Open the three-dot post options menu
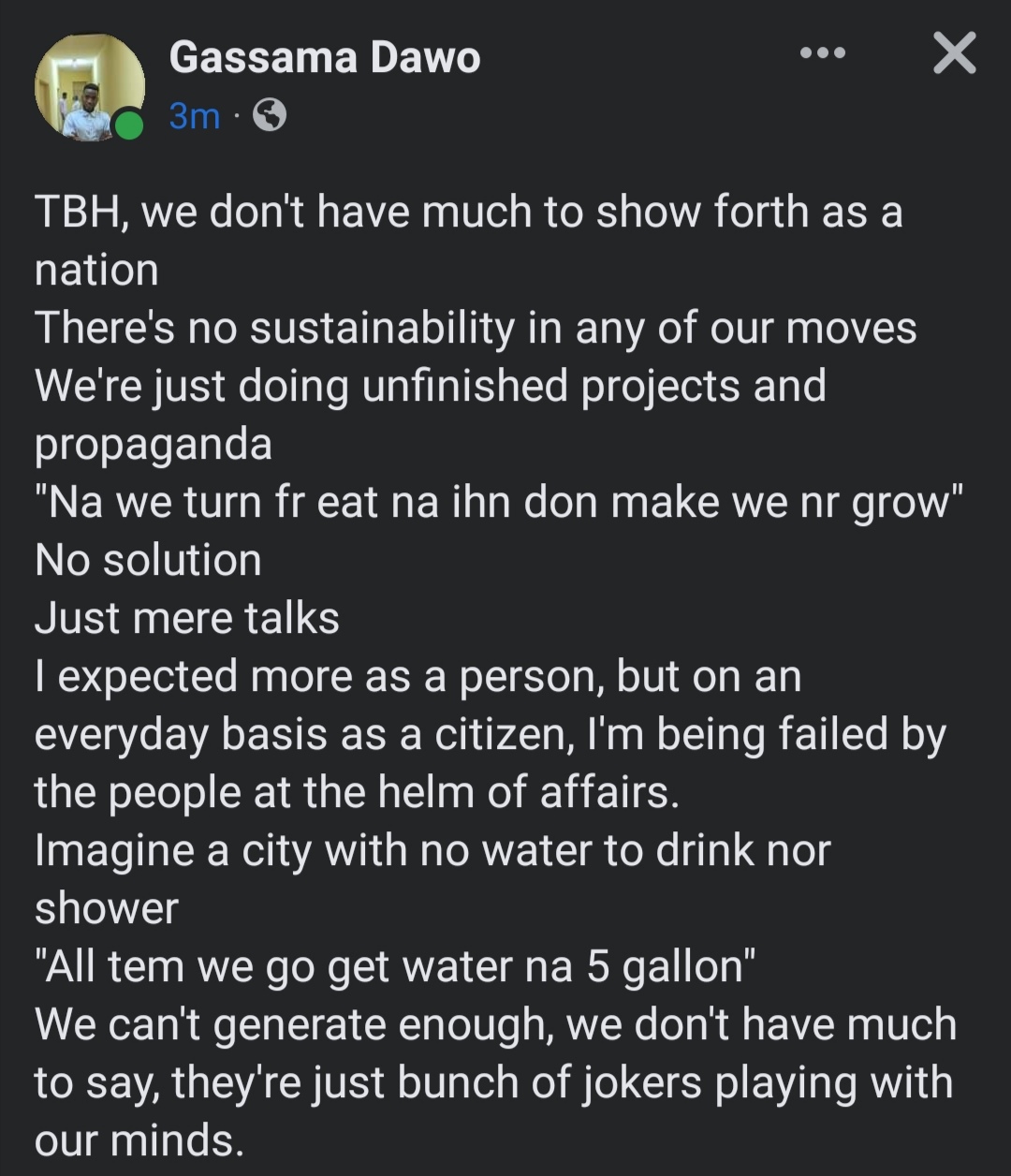This screenshot has height=1176, width=1011. (823, 53)
